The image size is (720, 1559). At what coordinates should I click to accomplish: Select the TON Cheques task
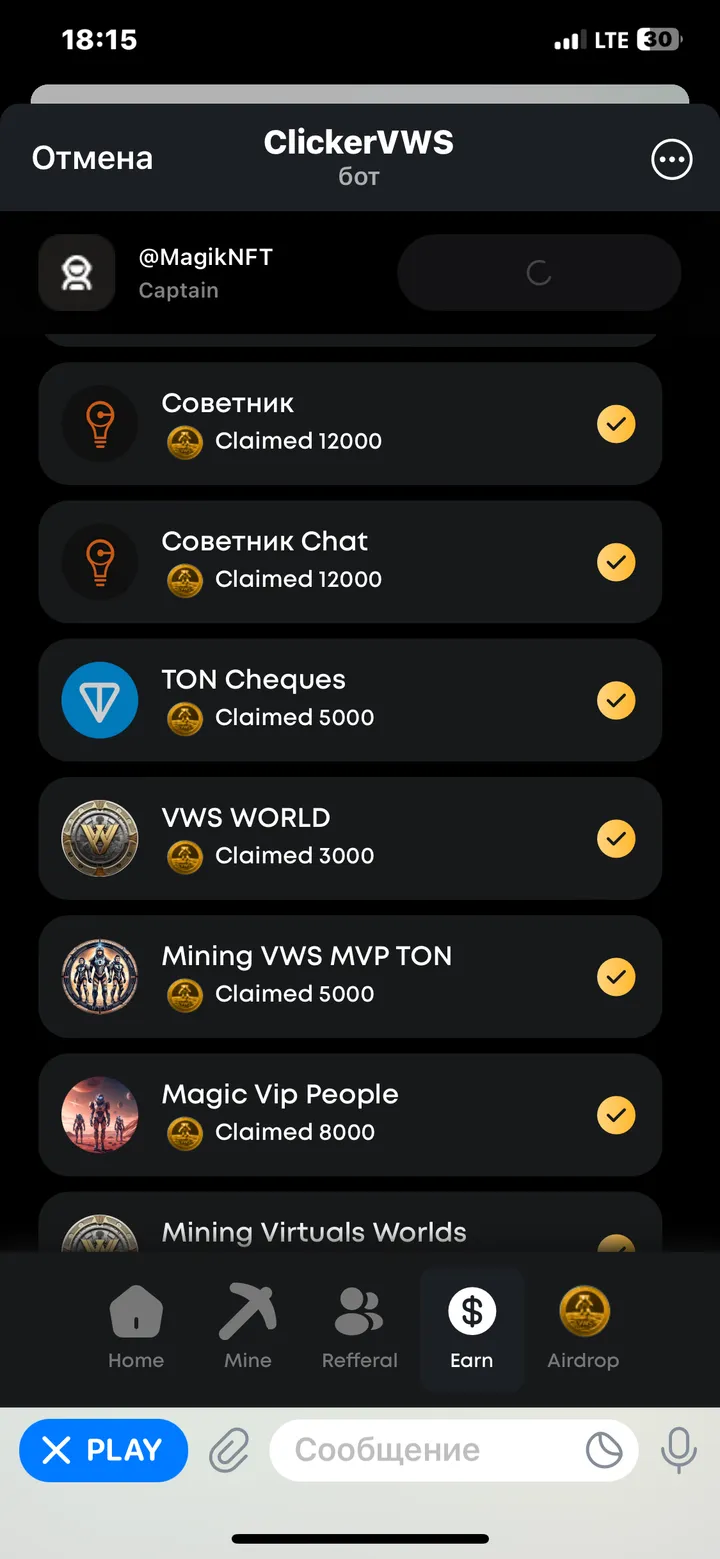pos(350,699)
